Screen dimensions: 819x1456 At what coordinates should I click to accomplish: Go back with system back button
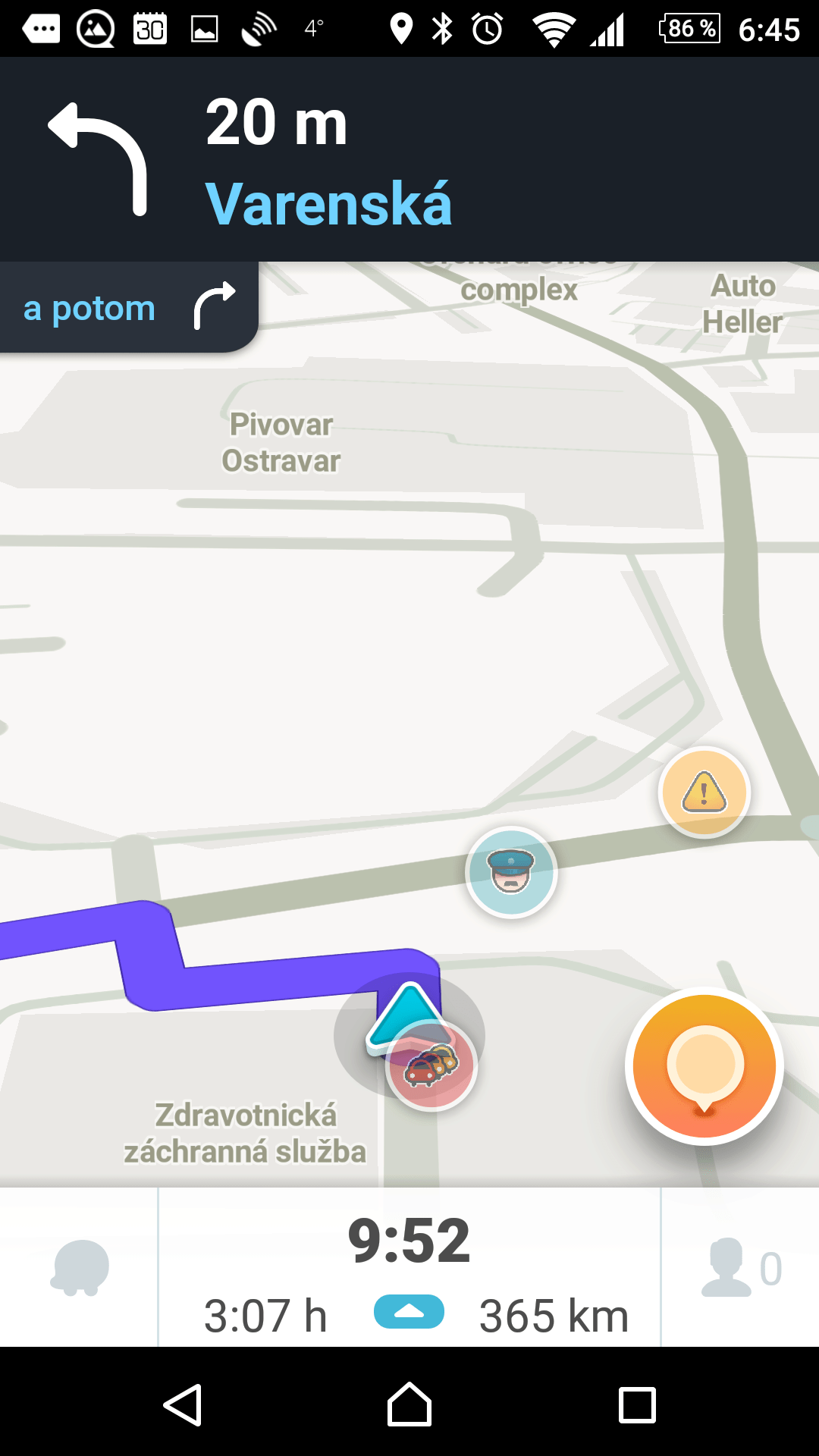(183, 1404)
